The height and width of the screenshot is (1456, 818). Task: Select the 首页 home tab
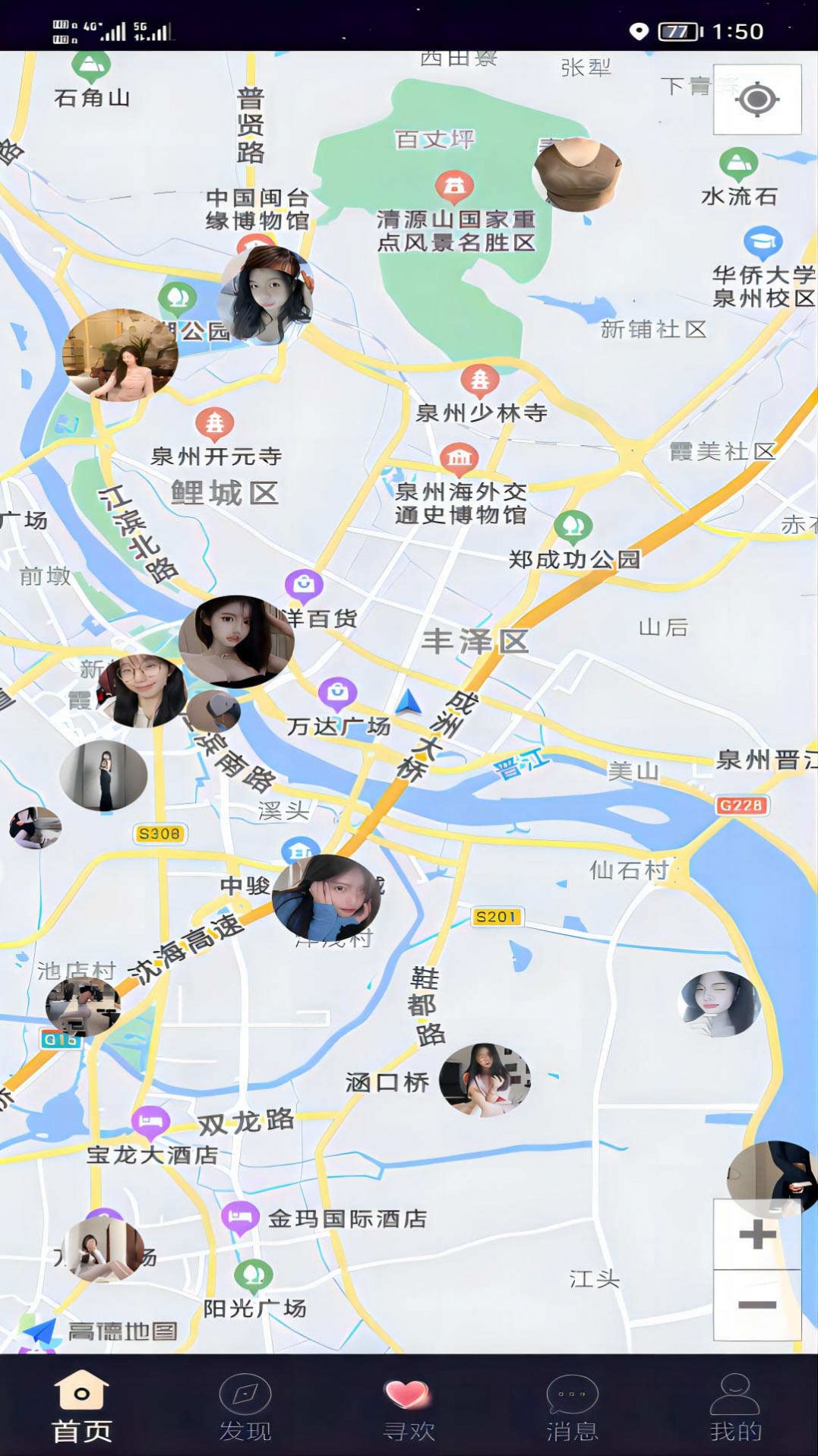pos(82,1407)
